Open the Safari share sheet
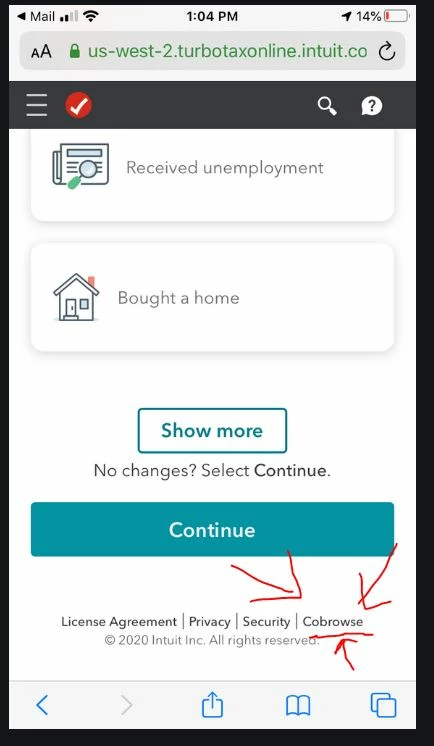Viewport: 434px width, 746px height. [x=212, y=704]
